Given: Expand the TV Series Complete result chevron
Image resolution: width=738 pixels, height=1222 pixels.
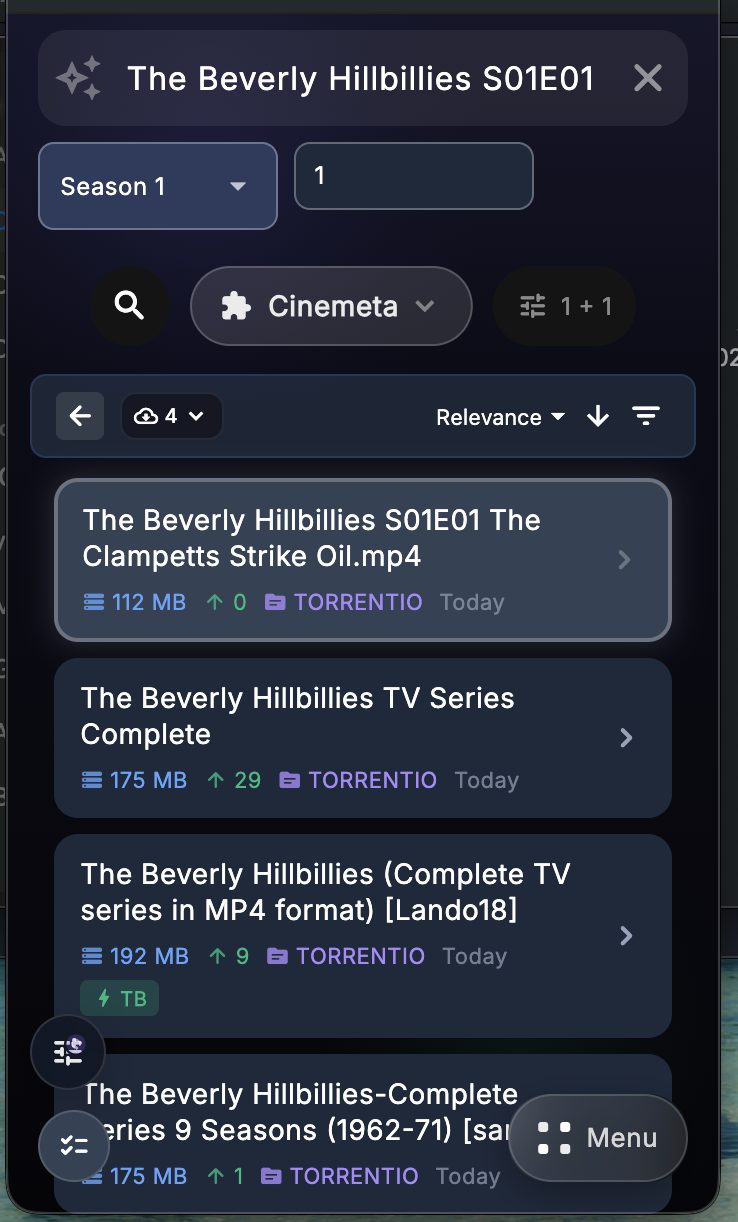Looking at the screenshot, I should (626, 737).
